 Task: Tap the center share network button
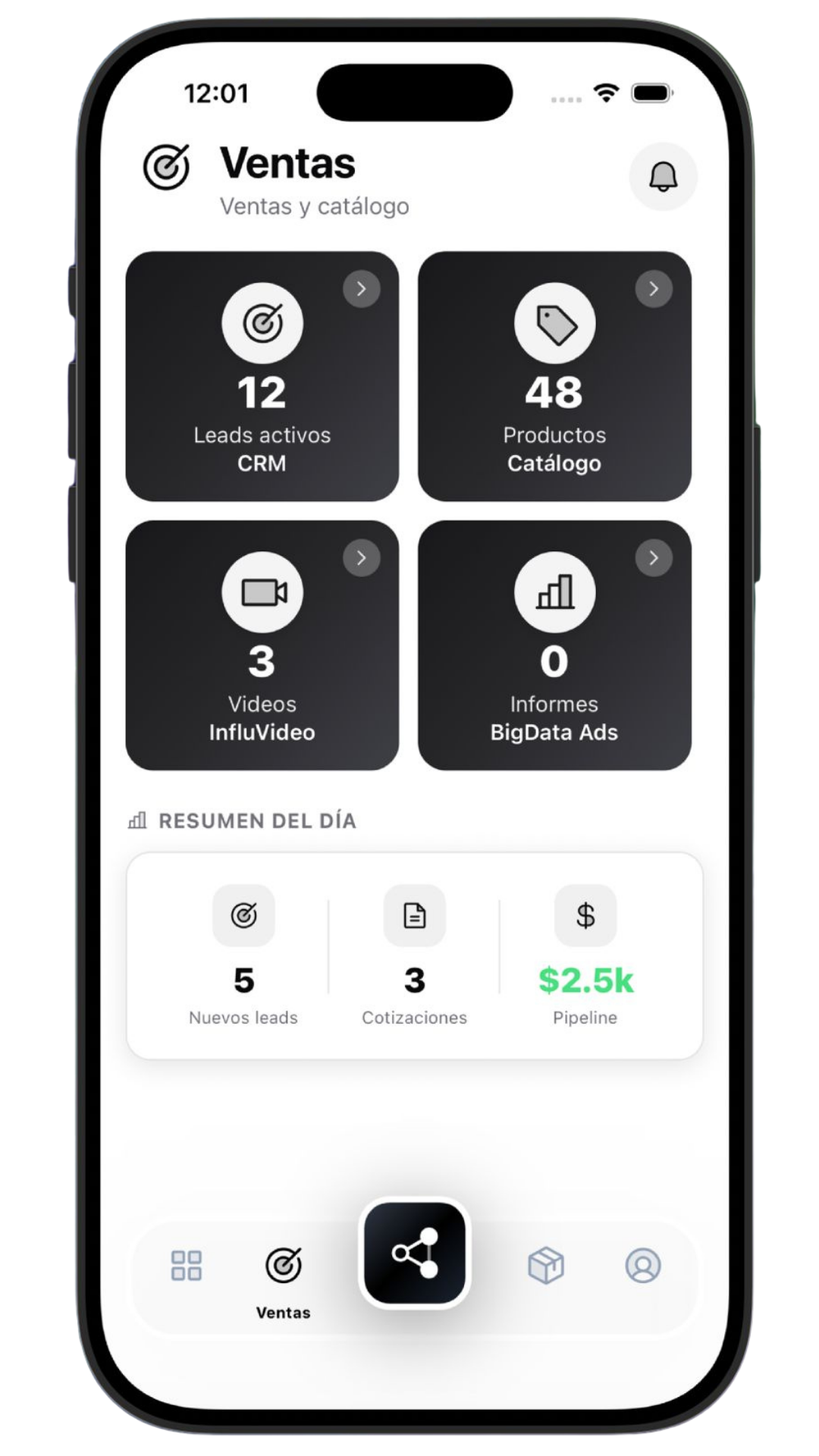coord(415,1254)
